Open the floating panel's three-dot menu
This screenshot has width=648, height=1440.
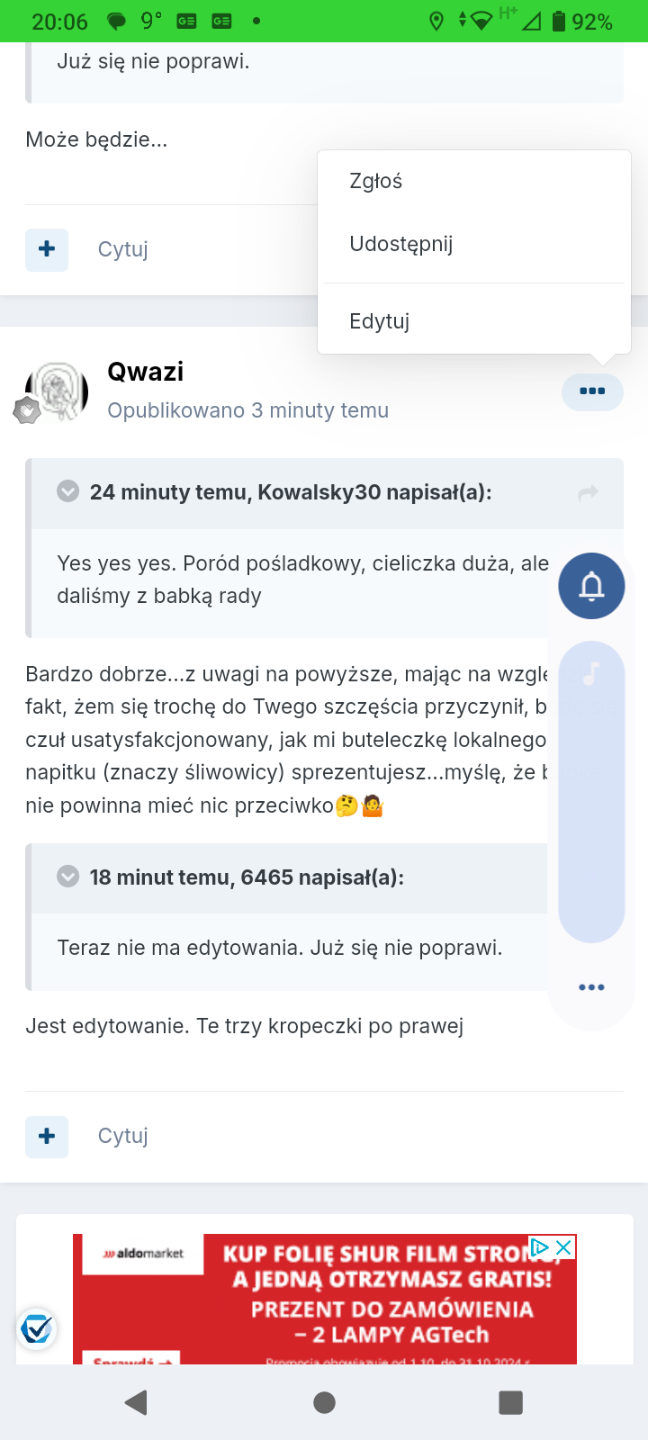(591, 987)
